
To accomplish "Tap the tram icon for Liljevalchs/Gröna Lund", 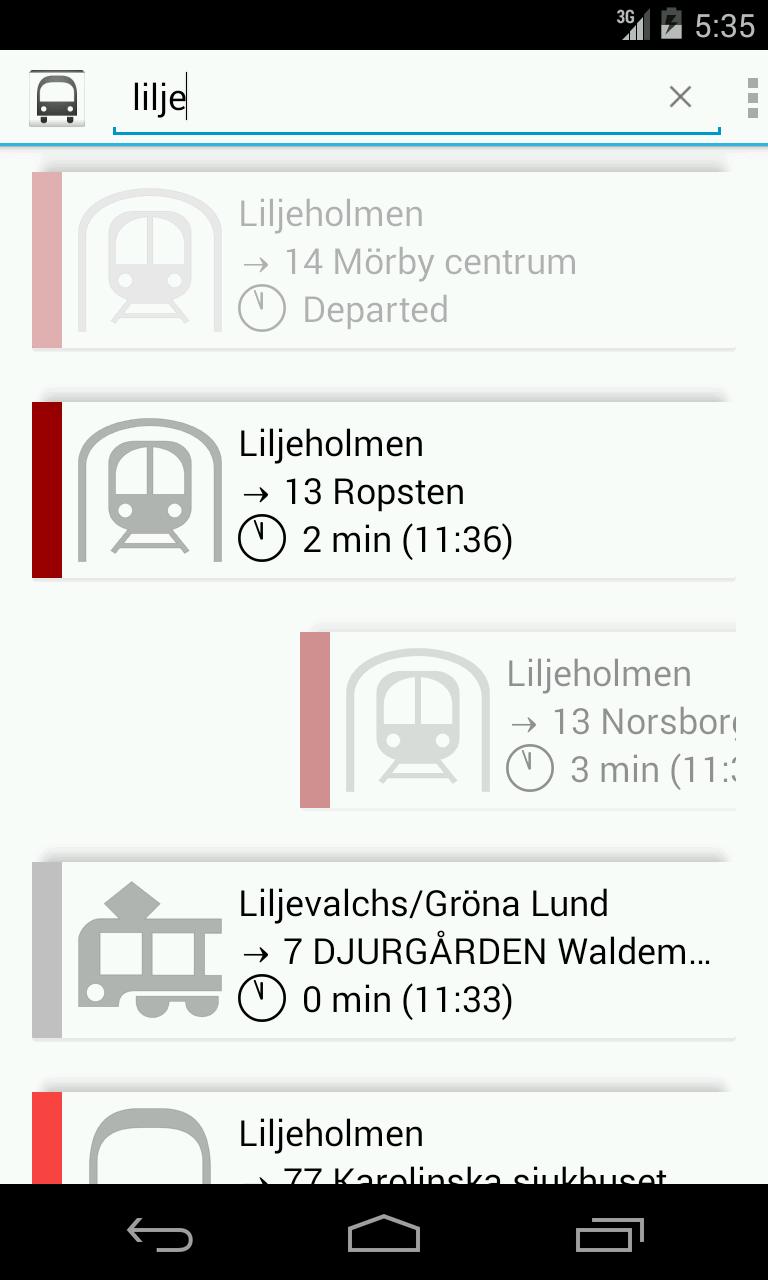I will click(148, 950).
